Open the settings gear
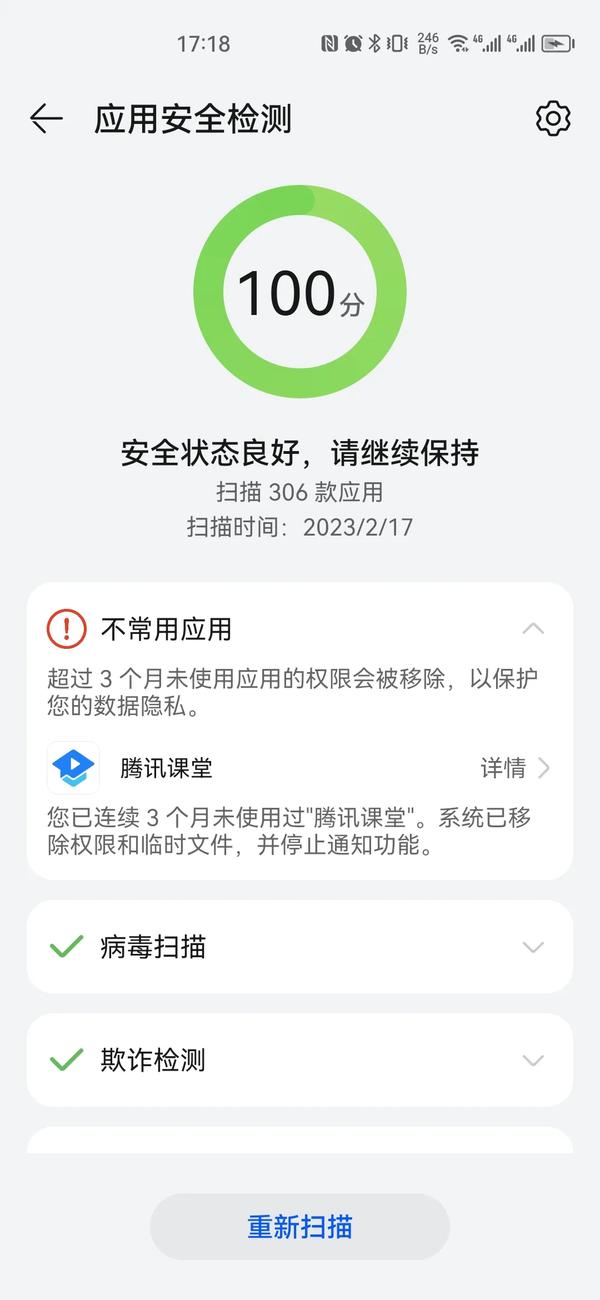The height and width of the screenshot is (1300, 600). tap(553, 118)
